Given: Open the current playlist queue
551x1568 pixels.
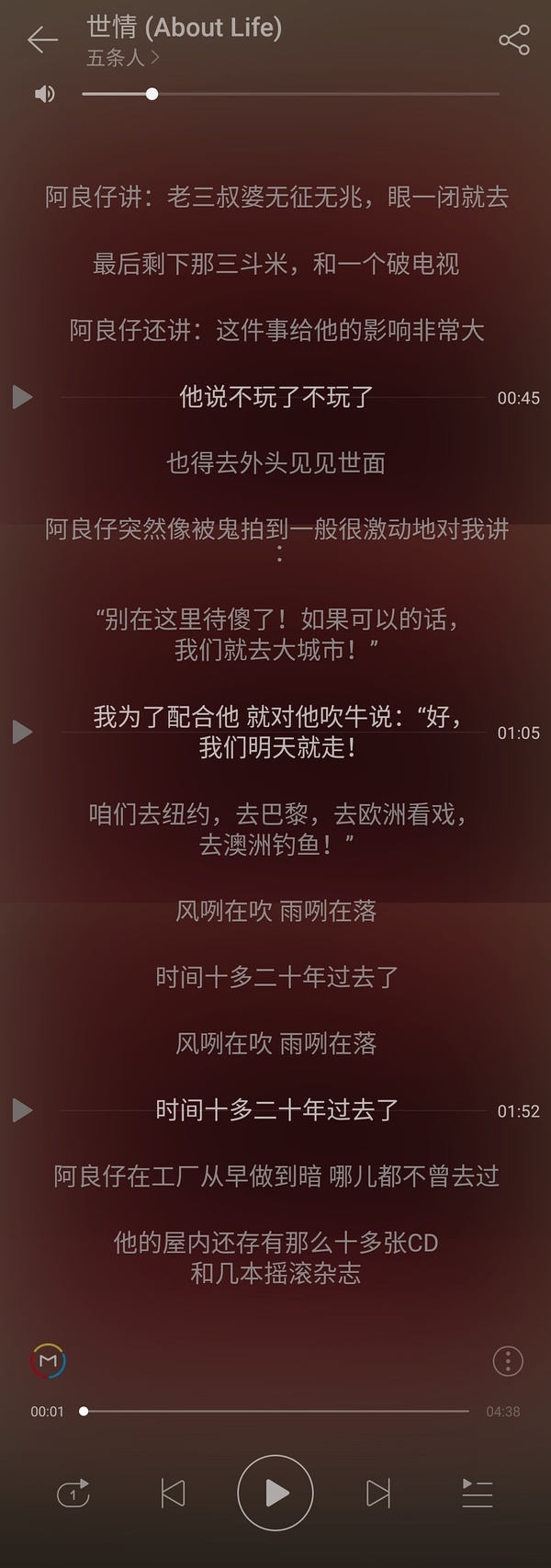Looking at the screenshot, I should [x=477, y=1493].
